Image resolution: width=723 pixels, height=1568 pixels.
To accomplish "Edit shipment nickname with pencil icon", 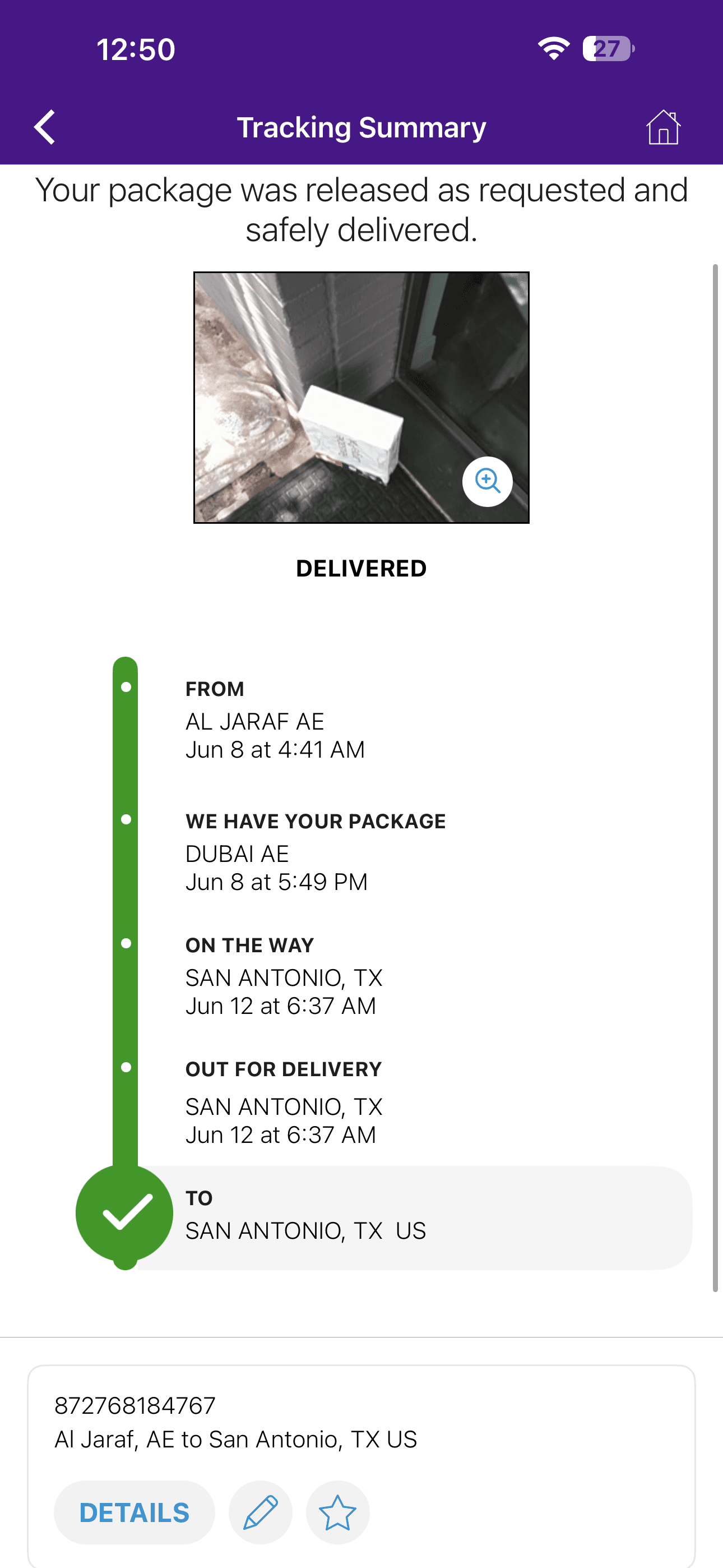I will 261,1512.
